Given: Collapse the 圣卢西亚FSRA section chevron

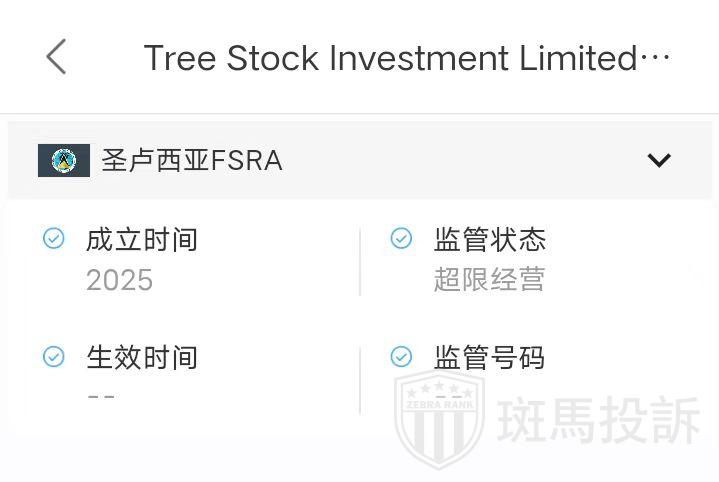Looking at the screenshot, I should 658,160.
